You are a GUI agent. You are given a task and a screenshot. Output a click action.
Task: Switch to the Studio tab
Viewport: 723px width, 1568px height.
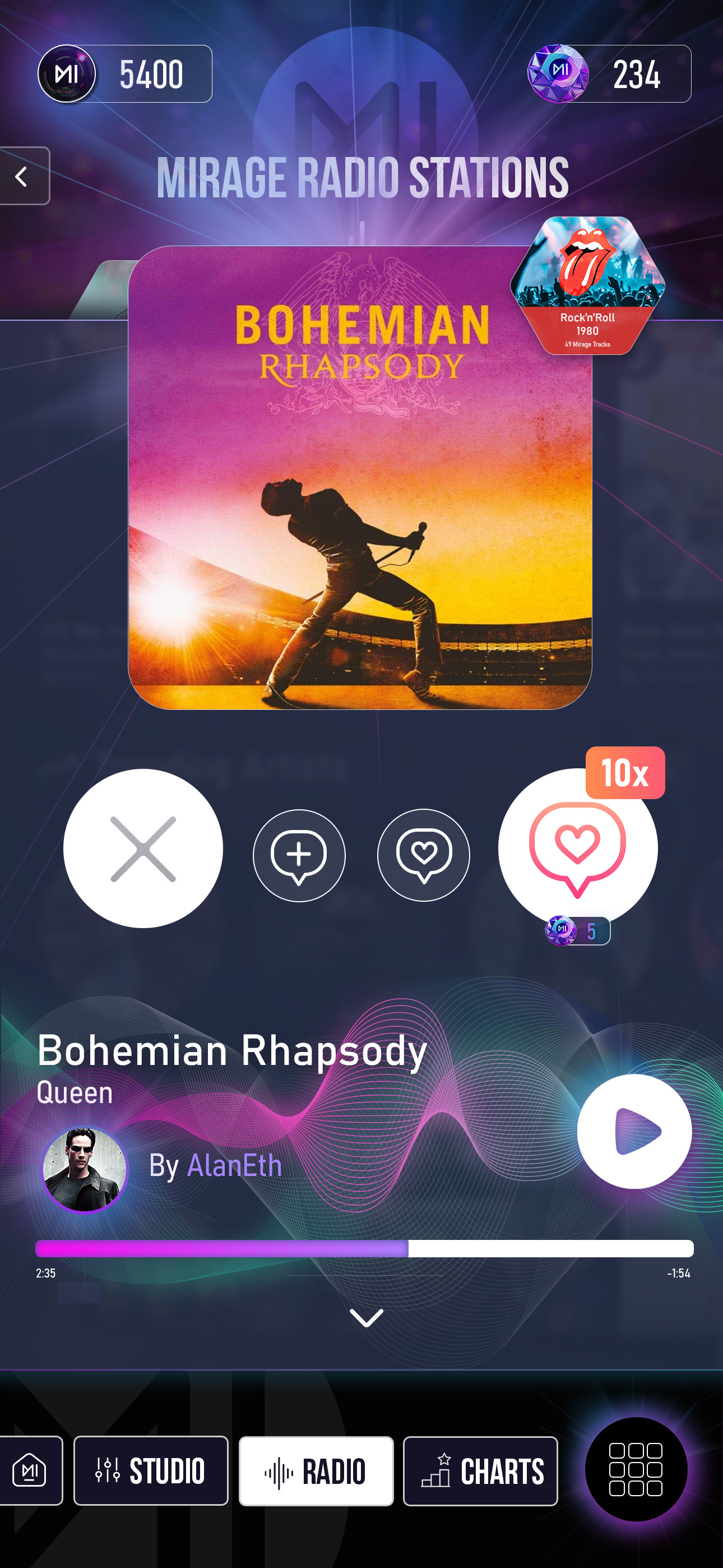coord(151,1470)
